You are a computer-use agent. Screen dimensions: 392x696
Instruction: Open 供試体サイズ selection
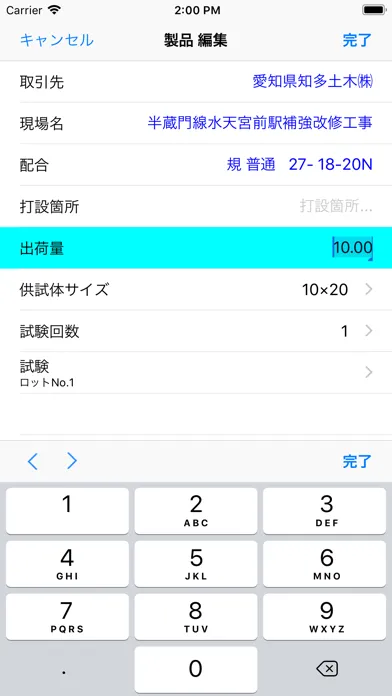pyautogui.click(x=196, y=289)
